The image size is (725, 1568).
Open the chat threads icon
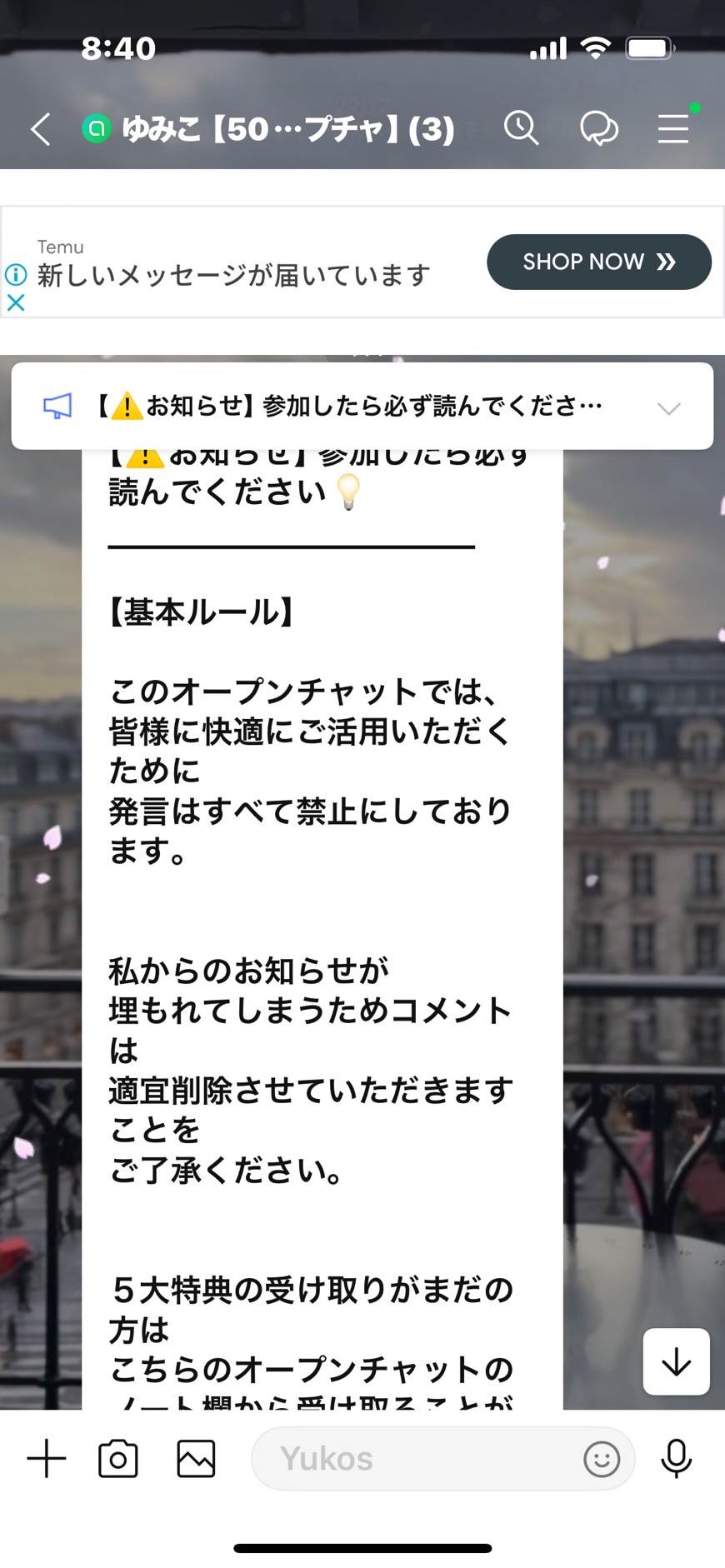pos(598,129)
